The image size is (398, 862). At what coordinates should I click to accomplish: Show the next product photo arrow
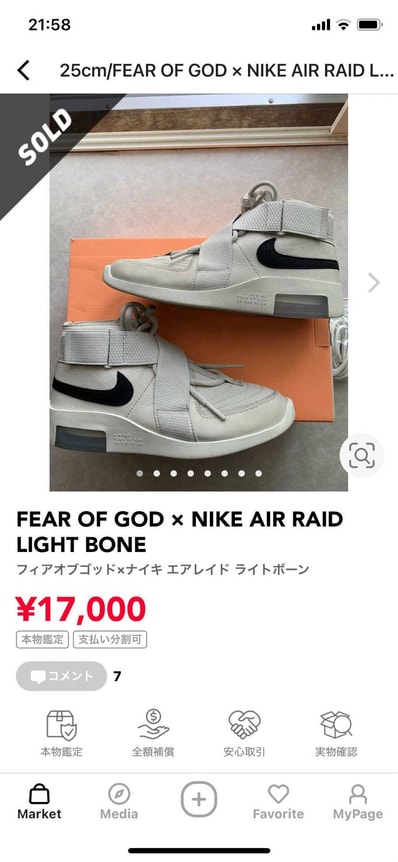(374, 283)
